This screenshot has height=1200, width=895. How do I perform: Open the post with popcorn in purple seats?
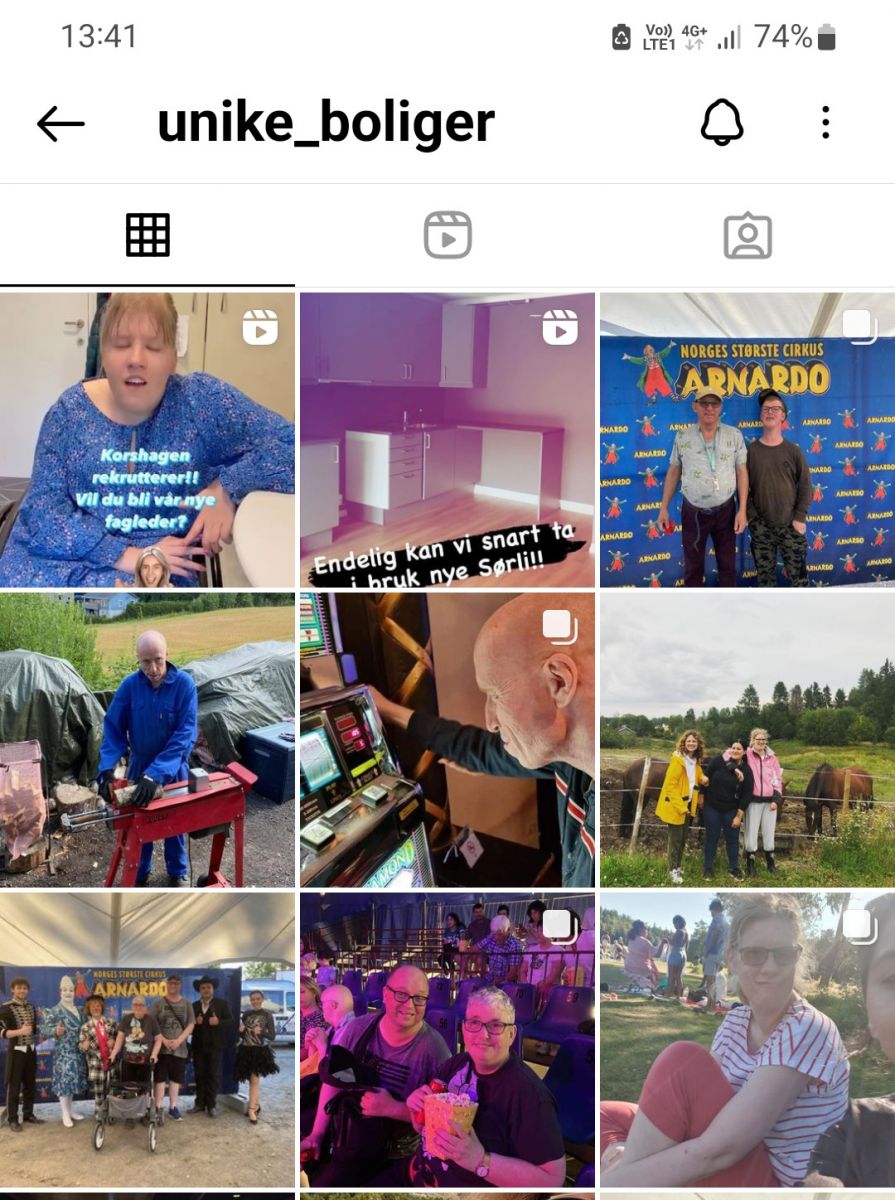[x=447, y=1040]
